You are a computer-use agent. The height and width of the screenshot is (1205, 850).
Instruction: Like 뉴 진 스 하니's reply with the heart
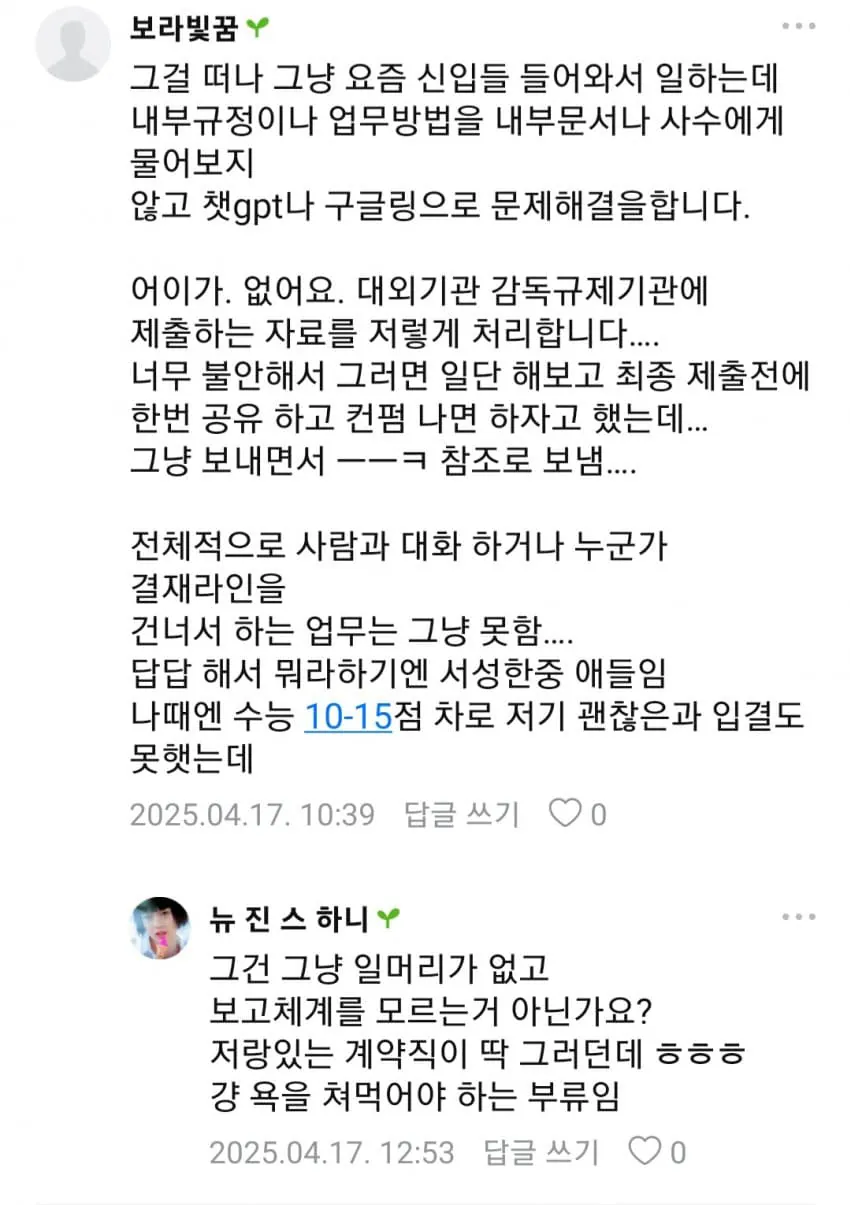point(647,1152)
